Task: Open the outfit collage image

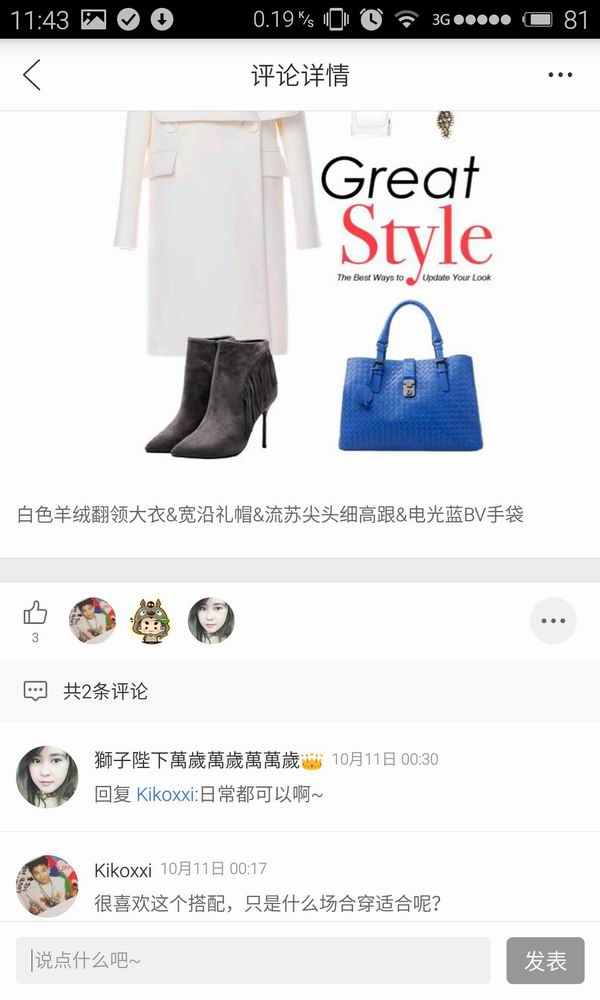Action: pyautogui.click(x=300, y=290)
